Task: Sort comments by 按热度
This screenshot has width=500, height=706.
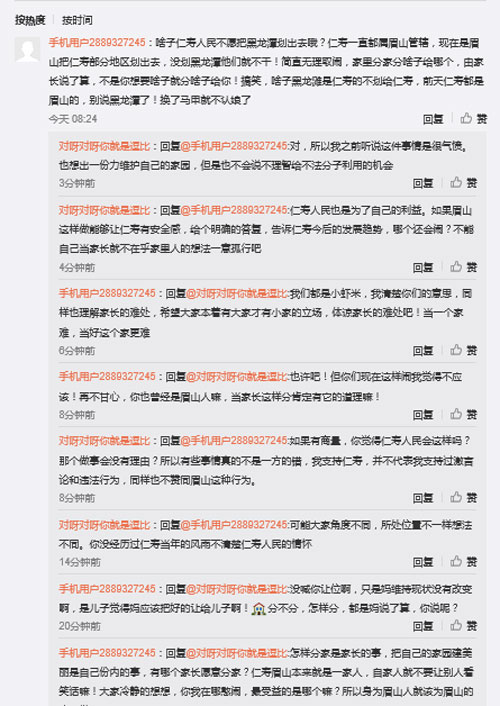Action: (x=30, y=20)
